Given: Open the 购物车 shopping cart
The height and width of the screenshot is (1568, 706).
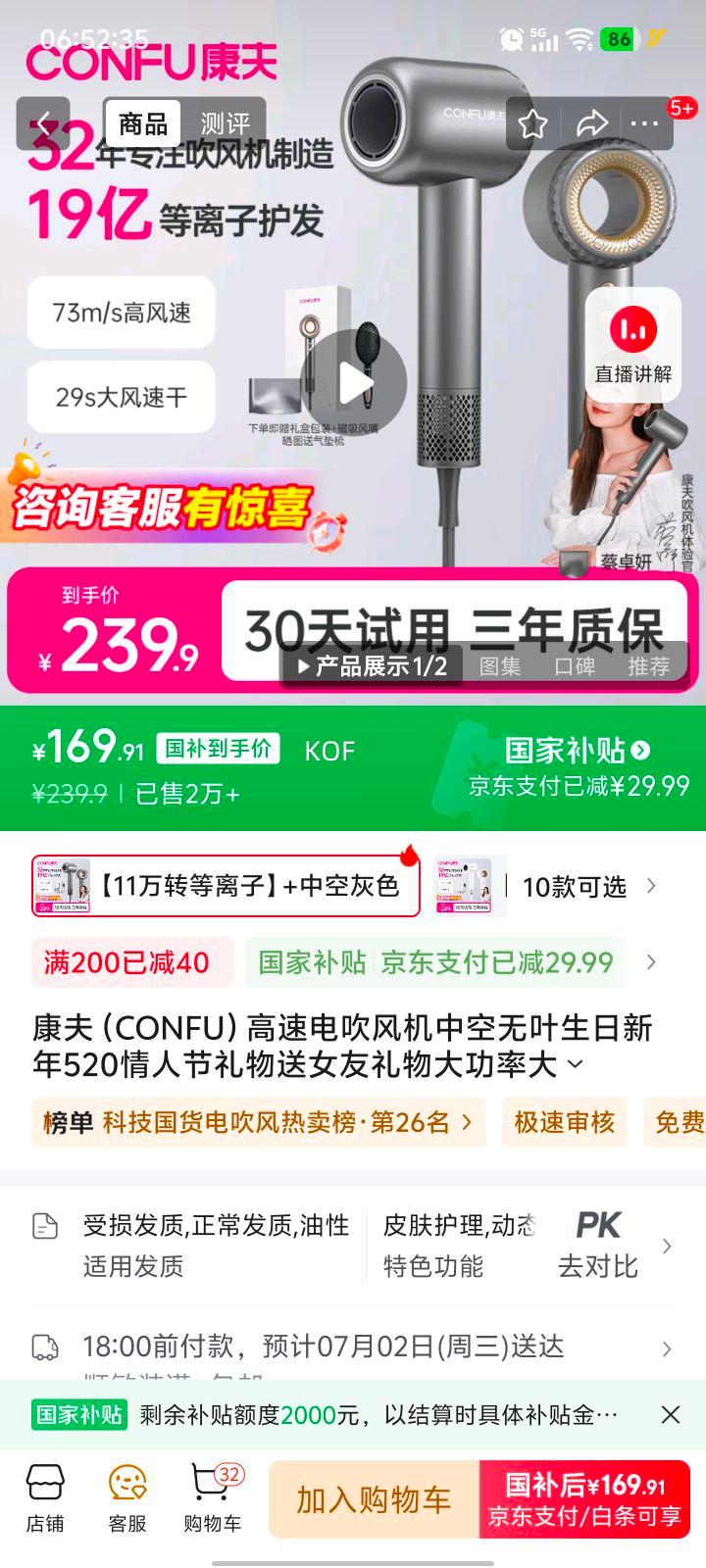Looking at the screenshot, I should [x=212, y=1499].
